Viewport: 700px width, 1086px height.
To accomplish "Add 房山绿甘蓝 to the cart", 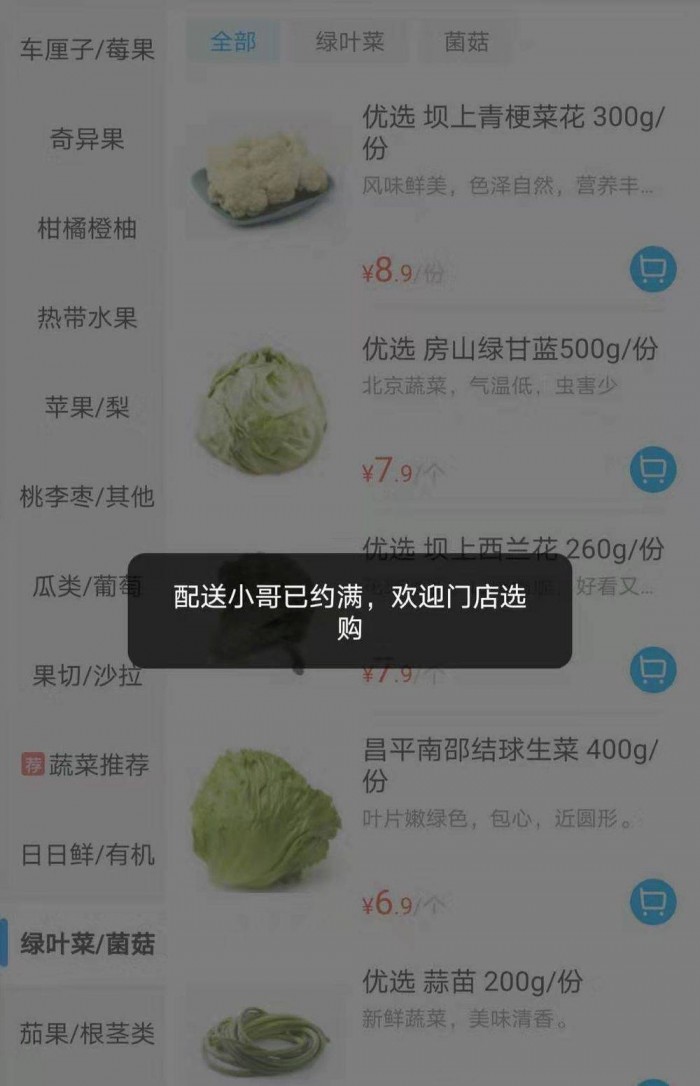I will tap(653, 468).
